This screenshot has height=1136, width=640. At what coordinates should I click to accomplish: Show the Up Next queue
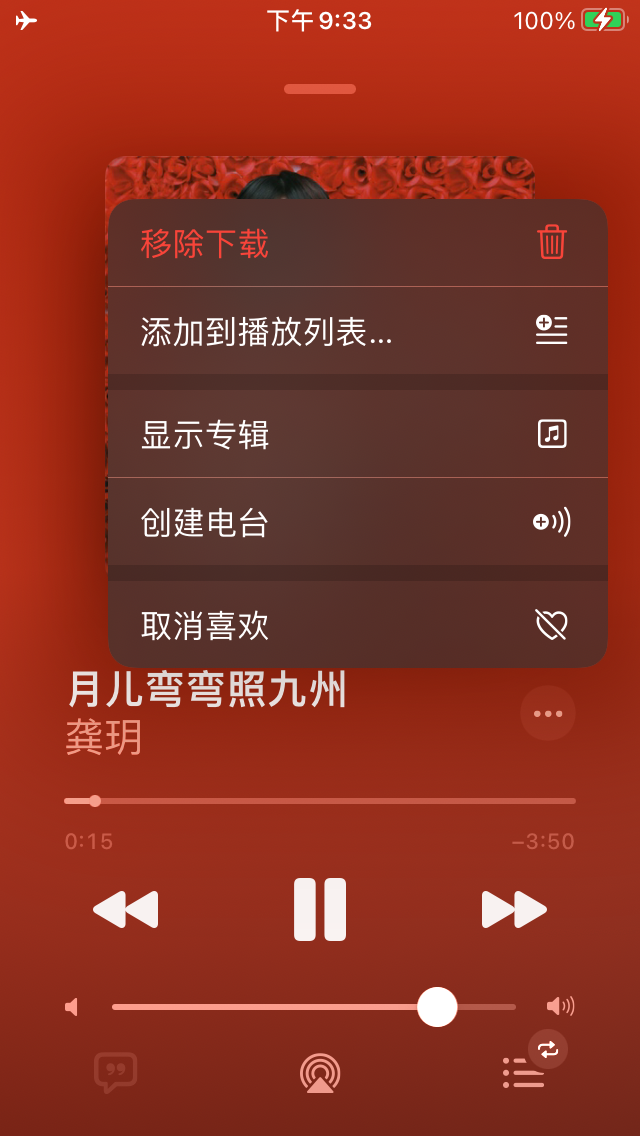click(x=525, y=1072)
